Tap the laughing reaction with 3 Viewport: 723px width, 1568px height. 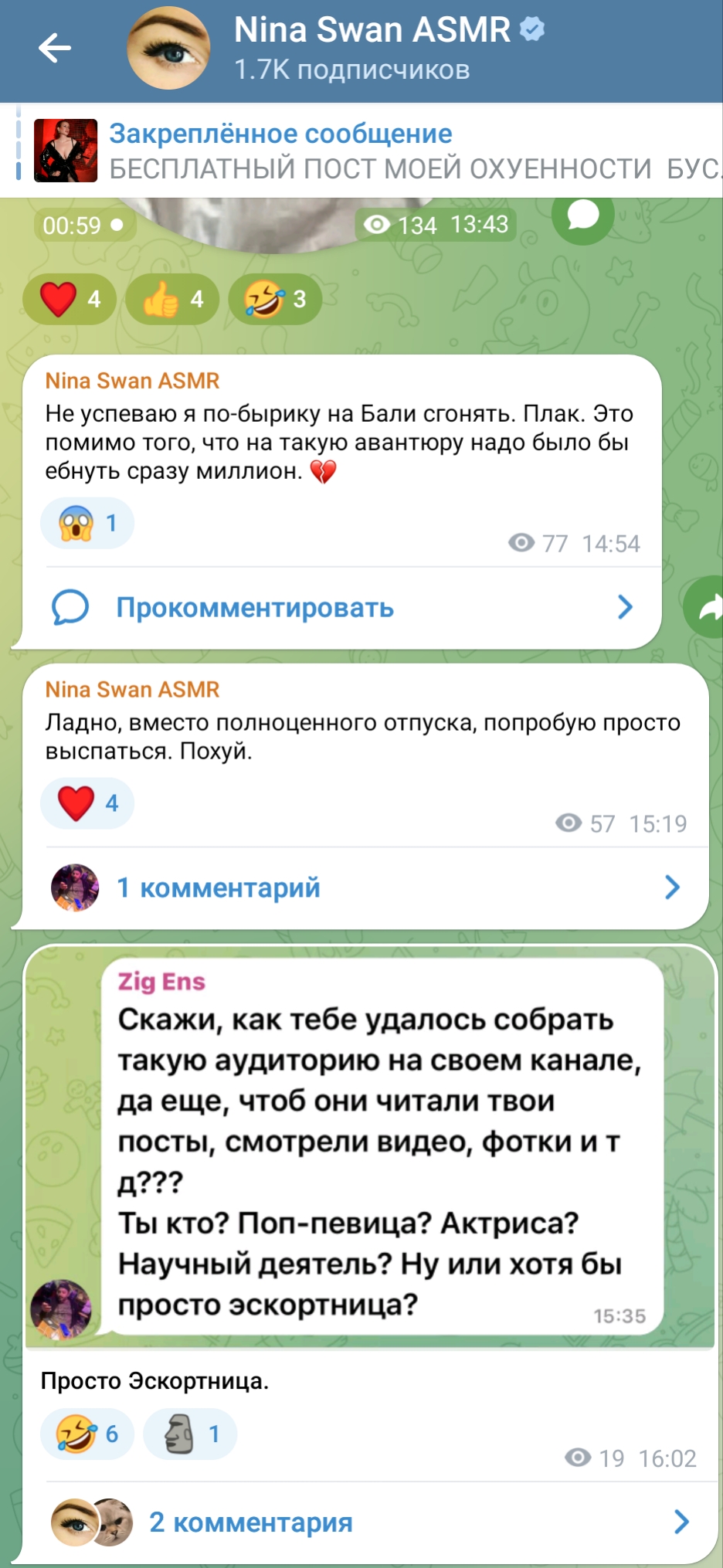click(275, 299)
